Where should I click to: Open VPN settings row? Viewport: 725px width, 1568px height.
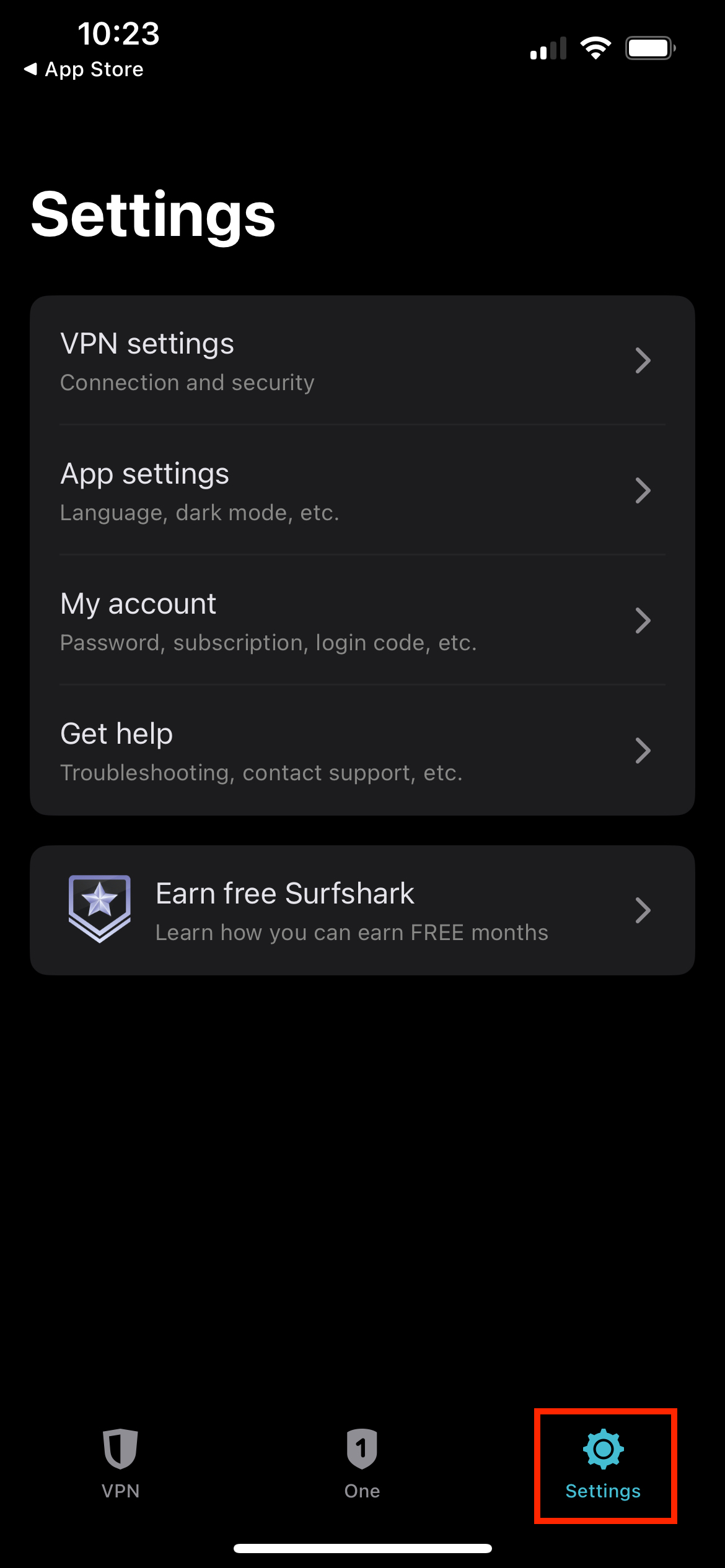click(362, 360)
